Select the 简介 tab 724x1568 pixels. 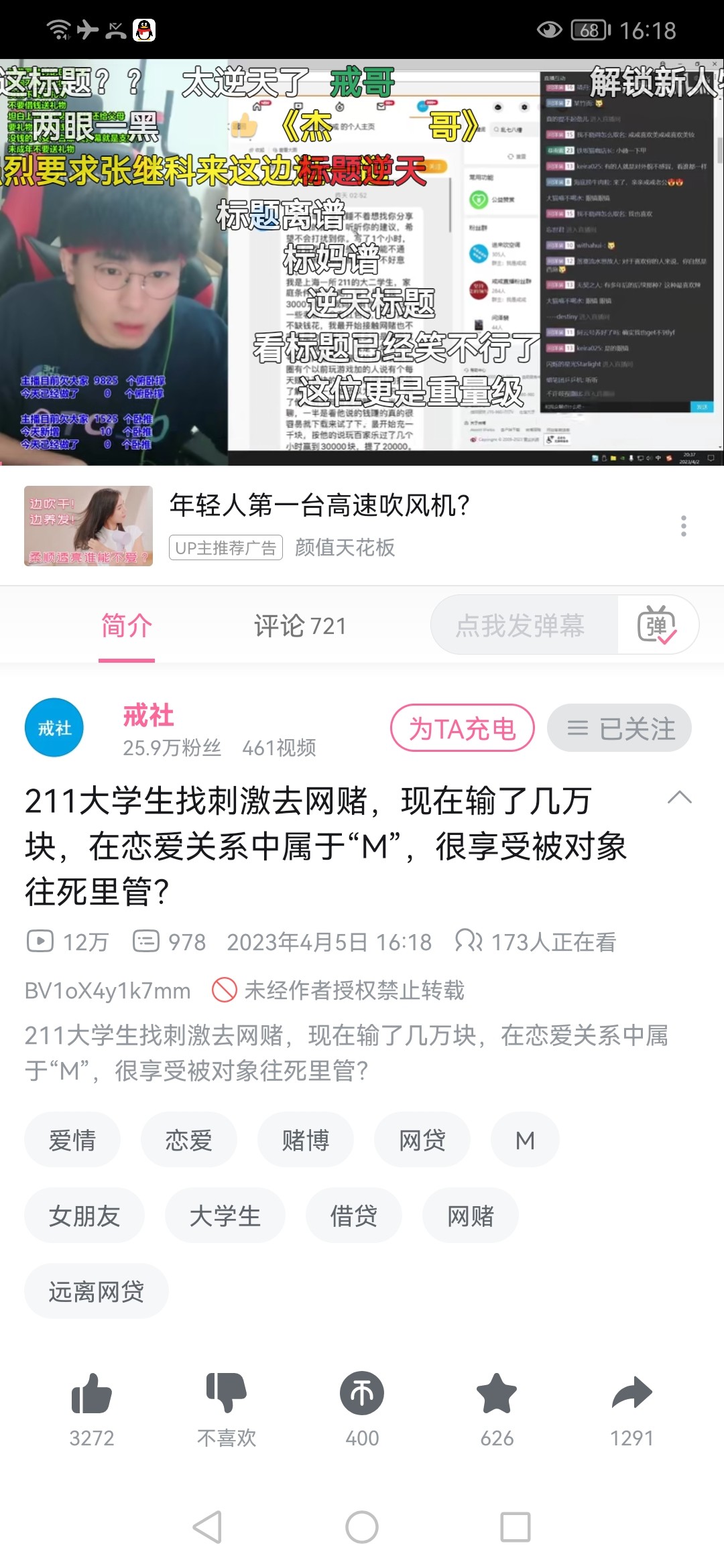point(127,626)
